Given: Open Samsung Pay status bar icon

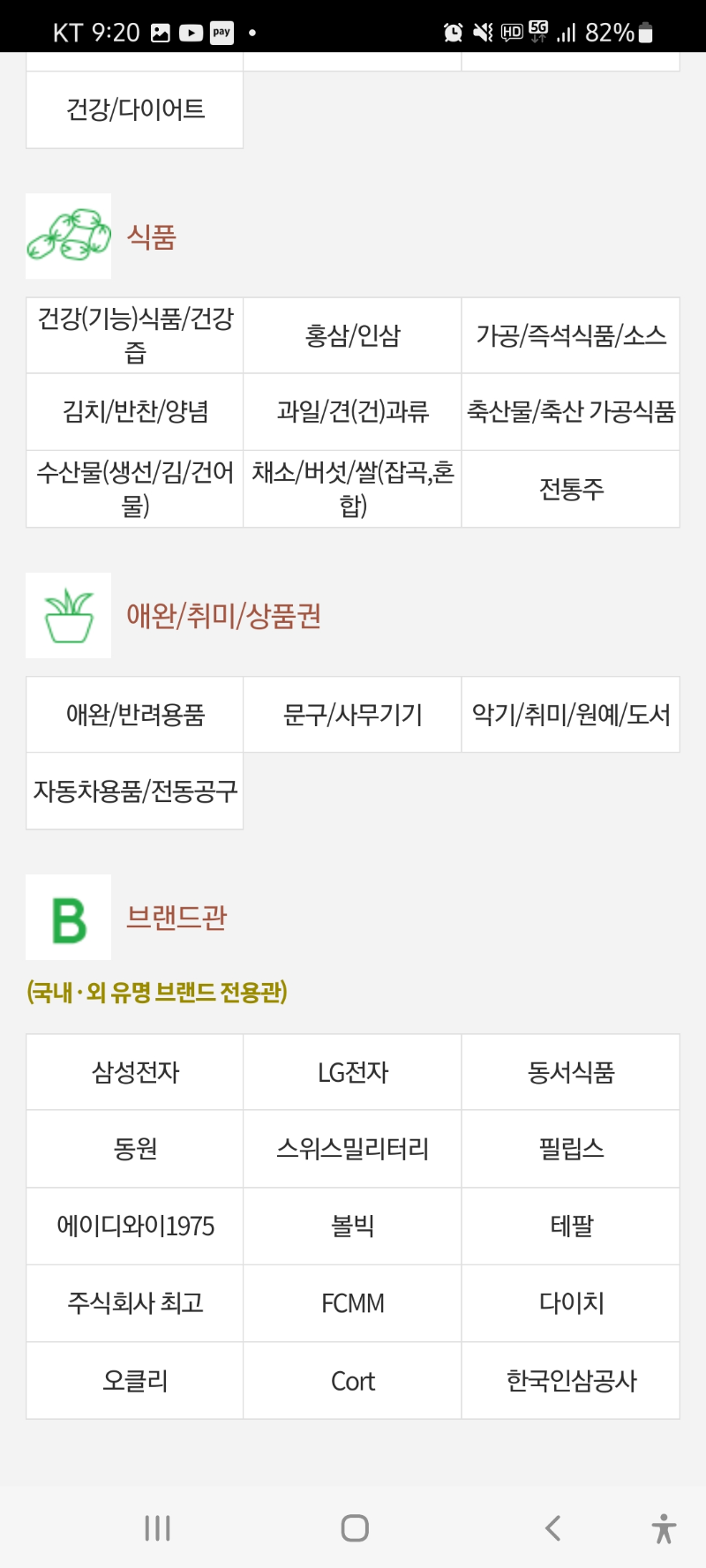Looking at the screenshot, I should click(222, 32).
